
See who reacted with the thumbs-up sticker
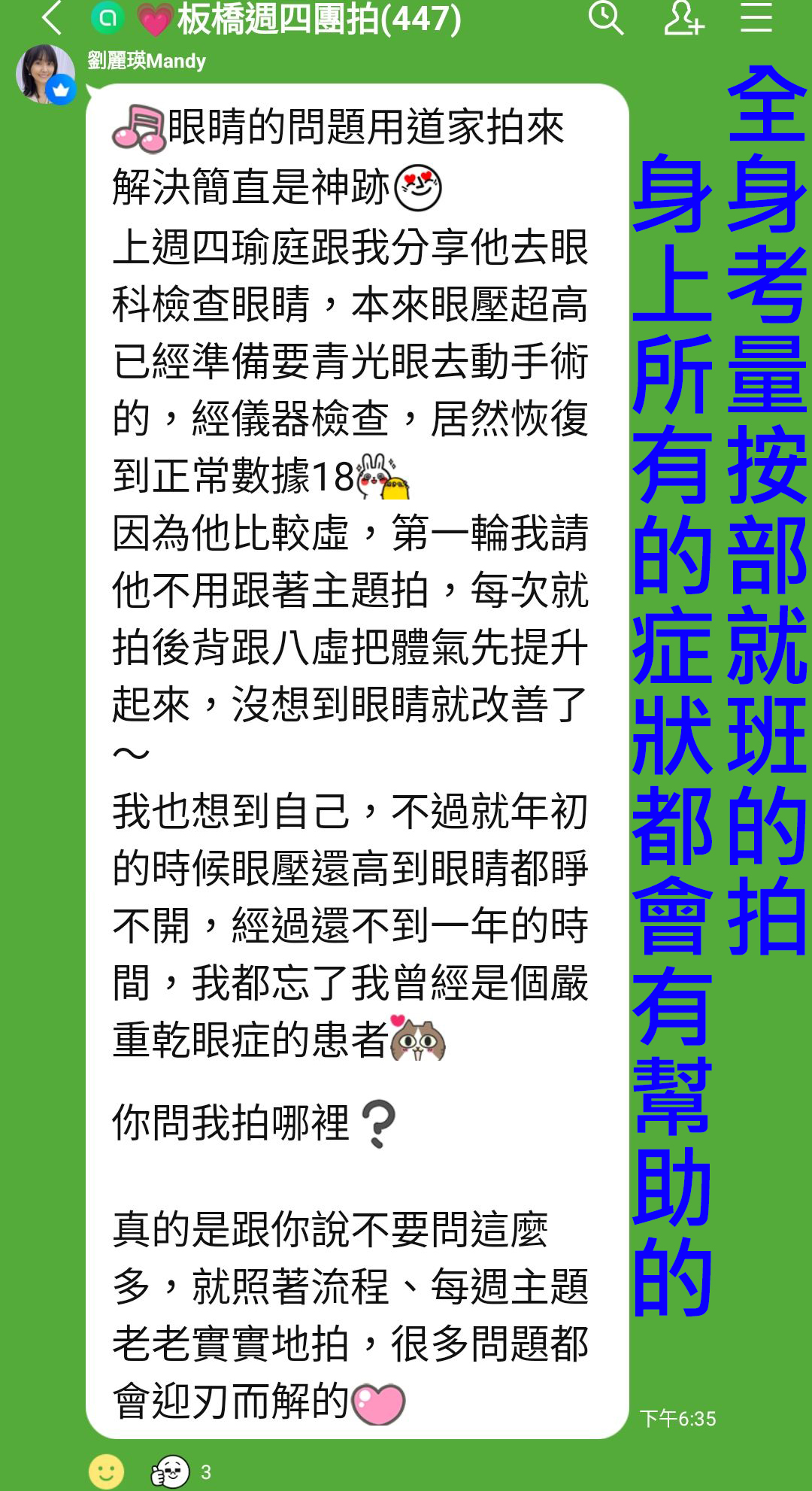171,1471
